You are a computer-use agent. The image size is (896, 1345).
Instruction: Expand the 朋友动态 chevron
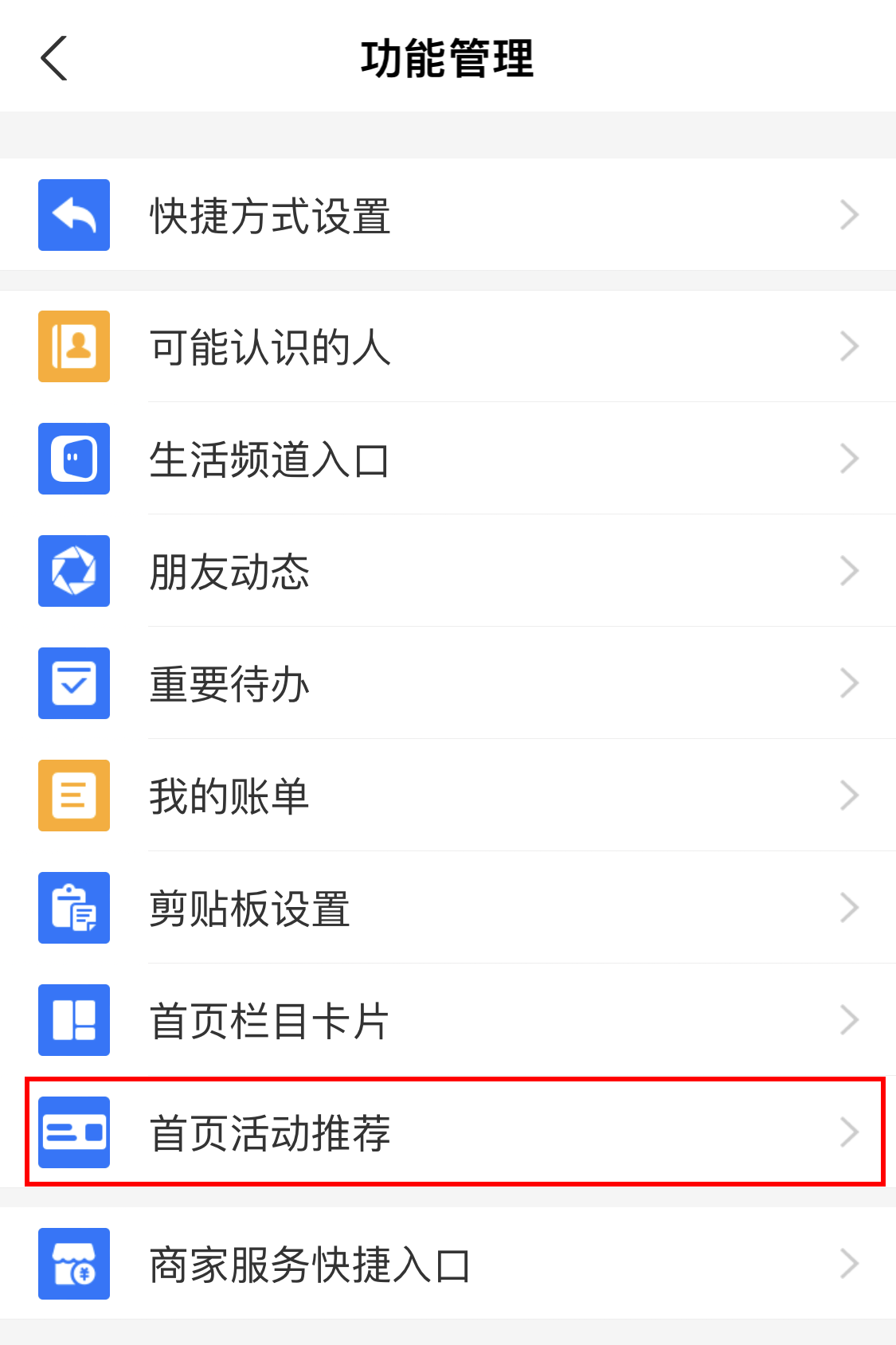click(x=849, y=571)
